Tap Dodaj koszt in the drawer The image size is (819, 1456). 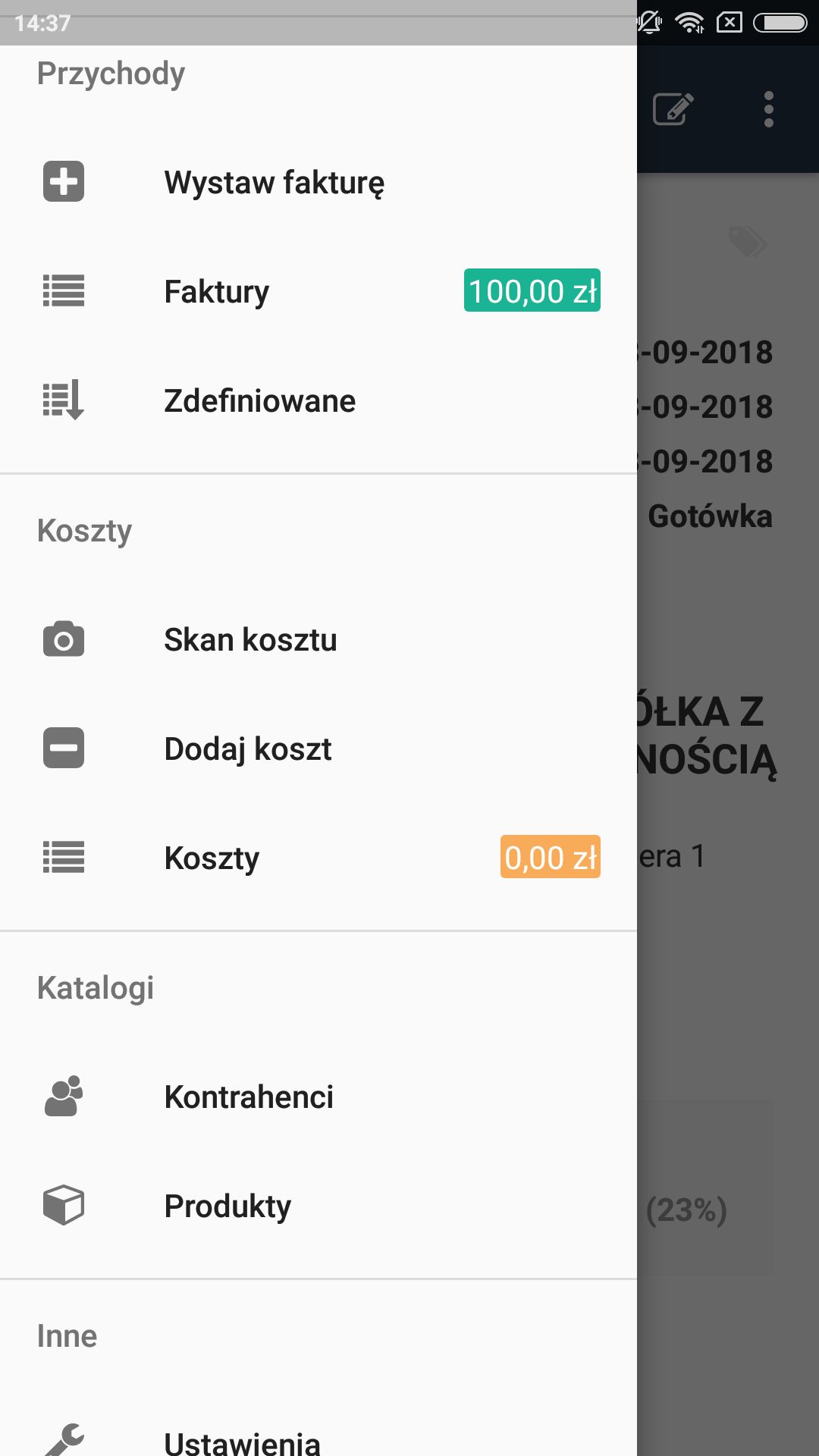tap(318, 748)
